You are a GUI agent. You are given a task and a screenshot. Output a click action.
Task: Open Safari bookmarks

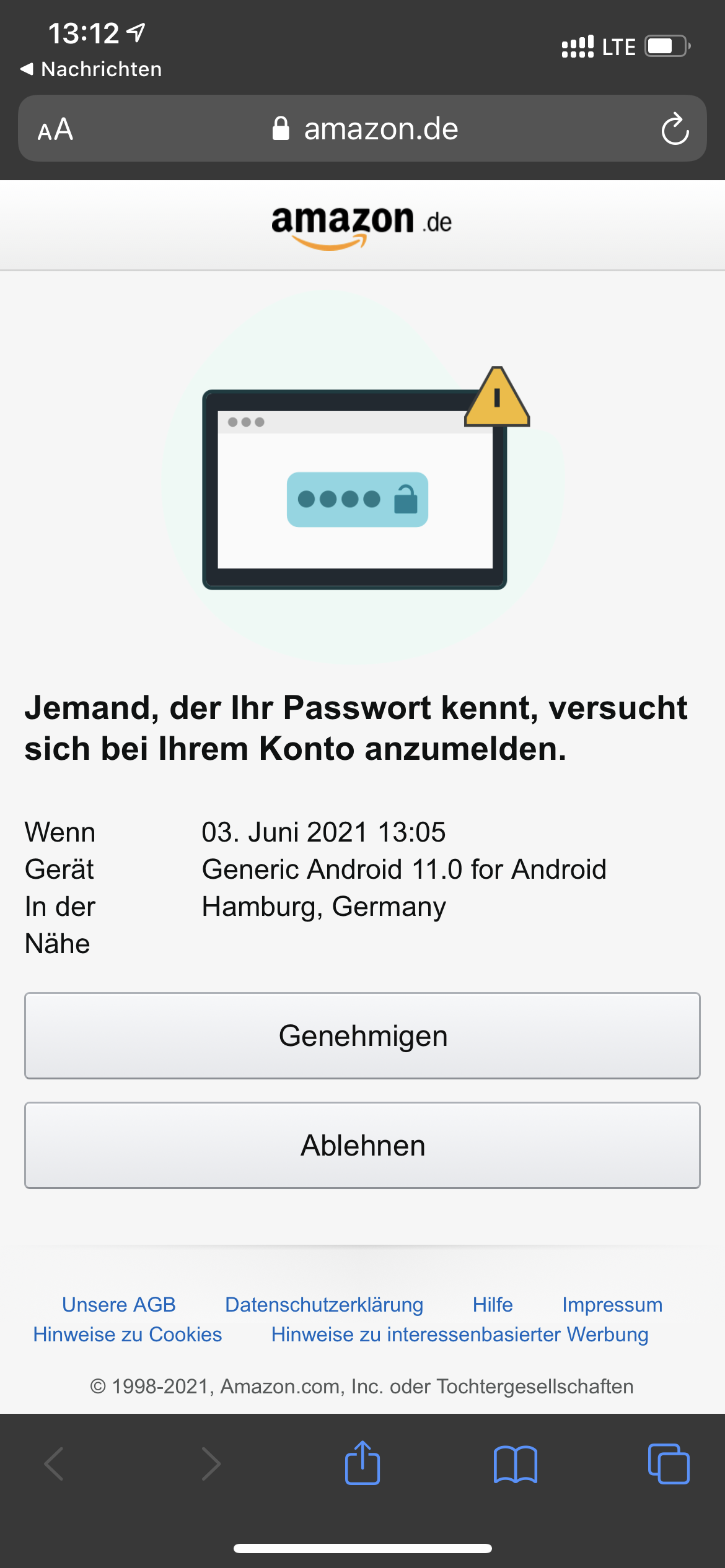tap(516, 1464)
